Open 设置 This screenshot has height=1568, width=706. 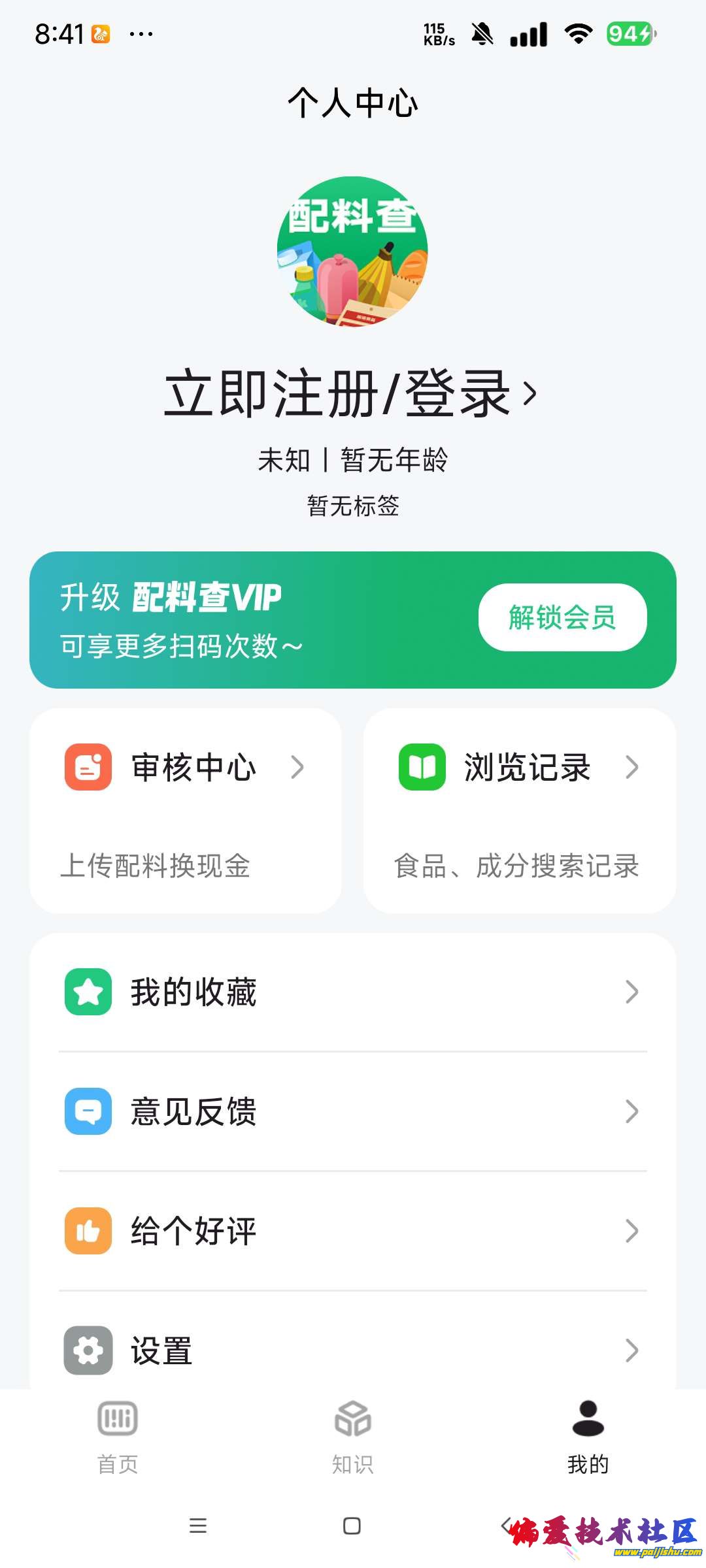click(353, 1350)
